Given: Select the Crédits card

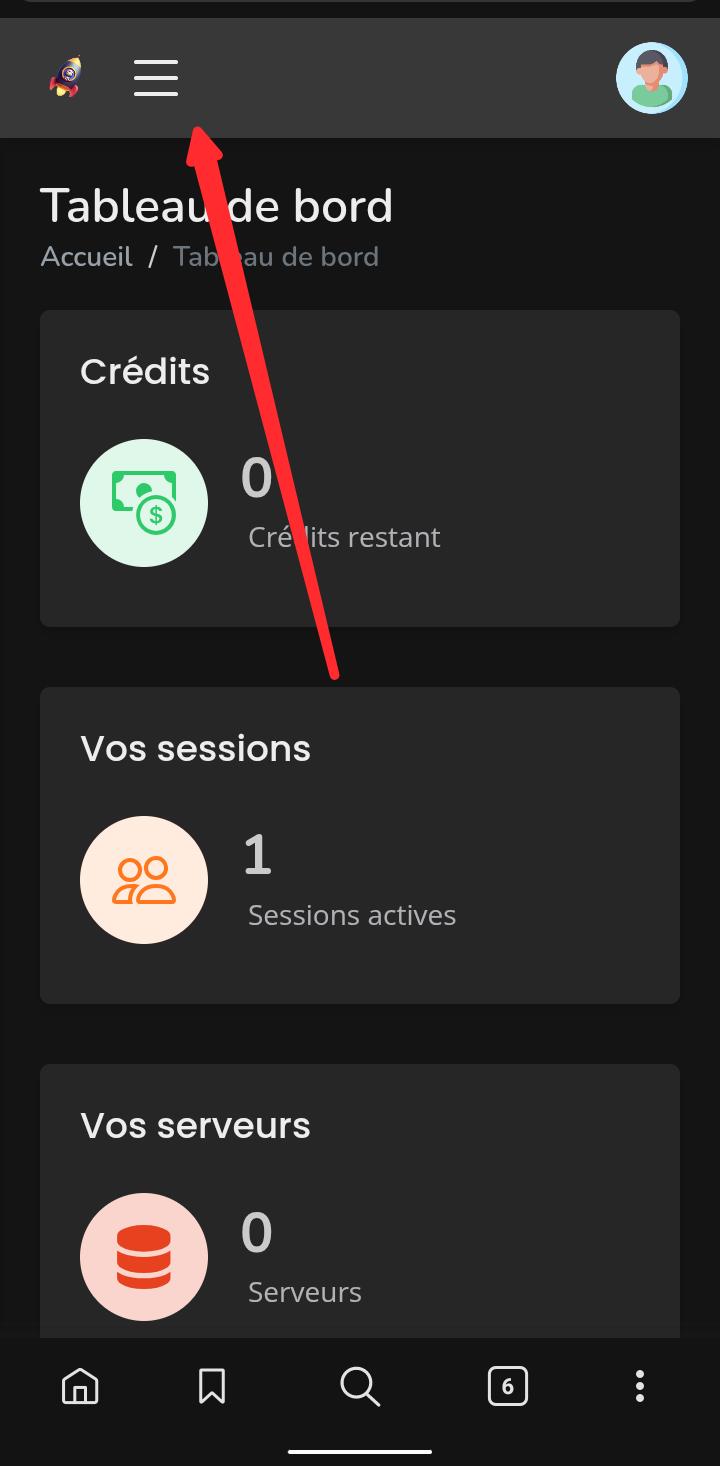Looking at the screenshot, I should click(x=360, y=468).
